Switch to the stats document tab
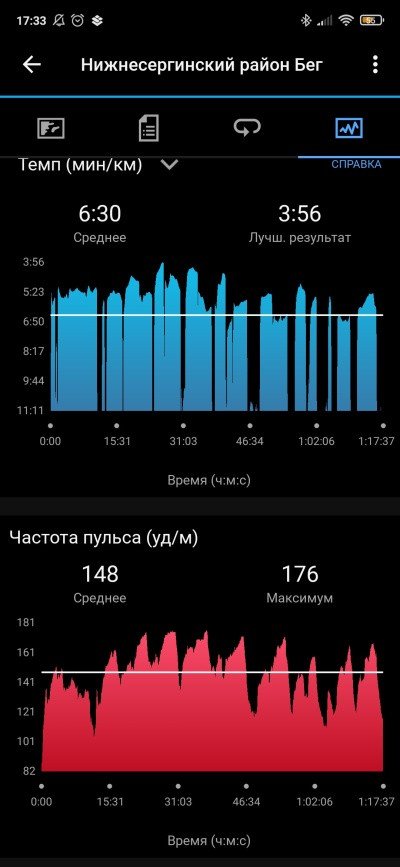The height and width of the screenshot is (867, 400). [x=148, y=128]
